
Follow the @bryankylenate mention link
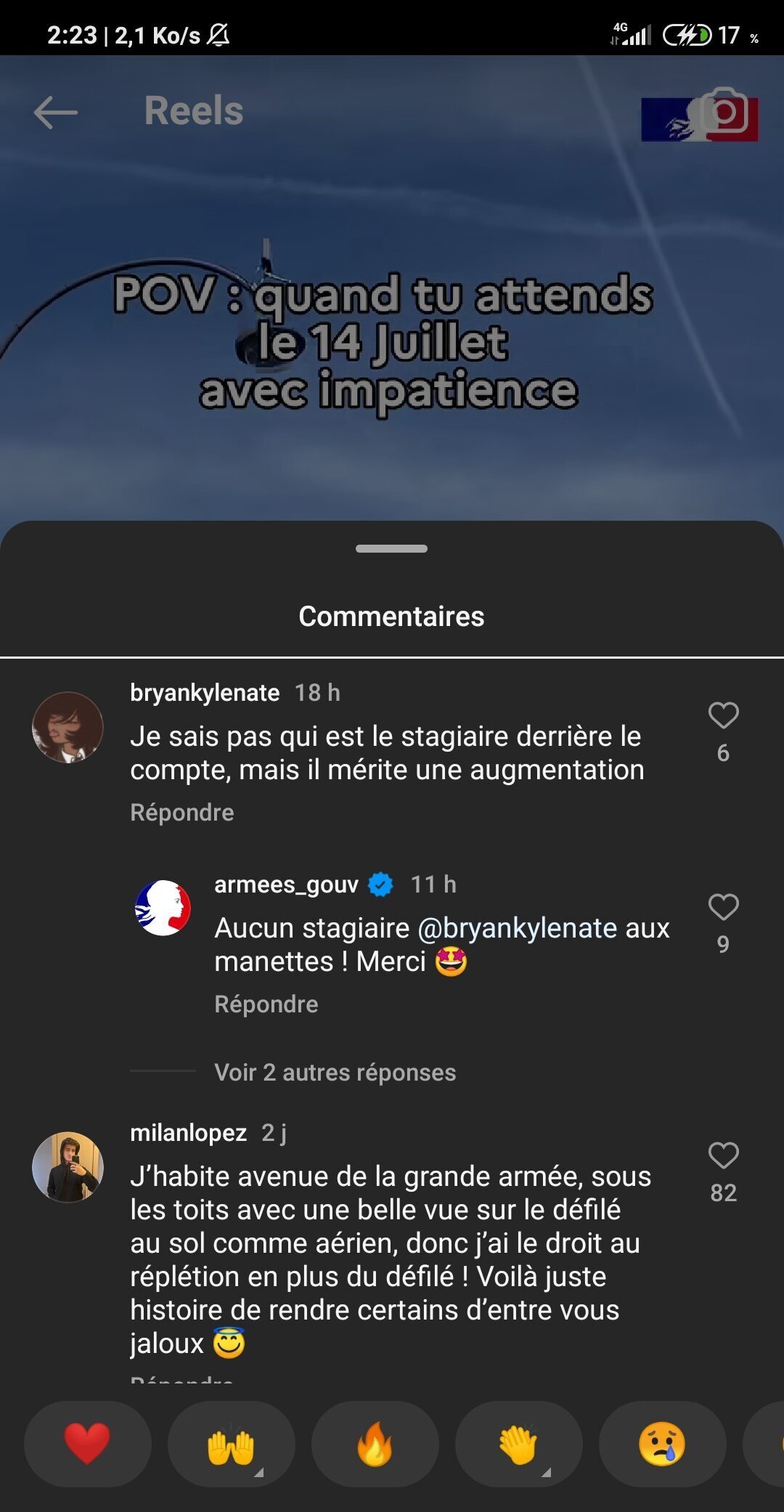[518, 928]
